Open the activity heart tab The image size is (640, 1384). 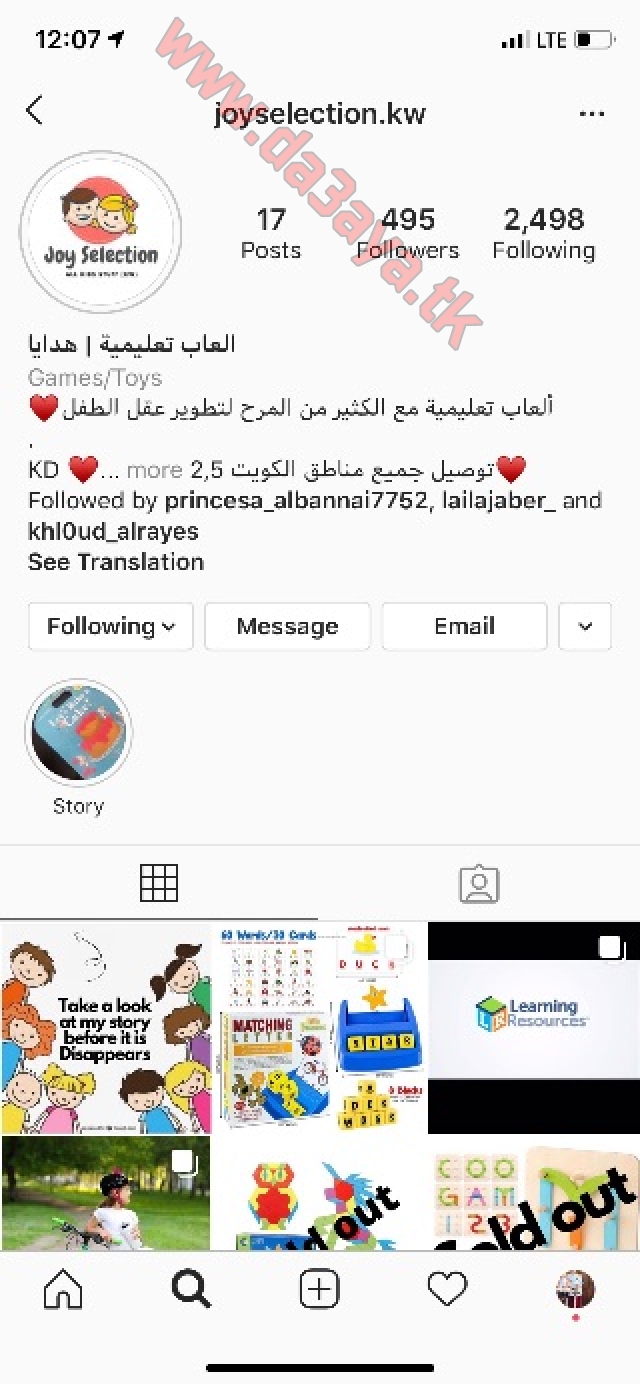point(447,1291)
